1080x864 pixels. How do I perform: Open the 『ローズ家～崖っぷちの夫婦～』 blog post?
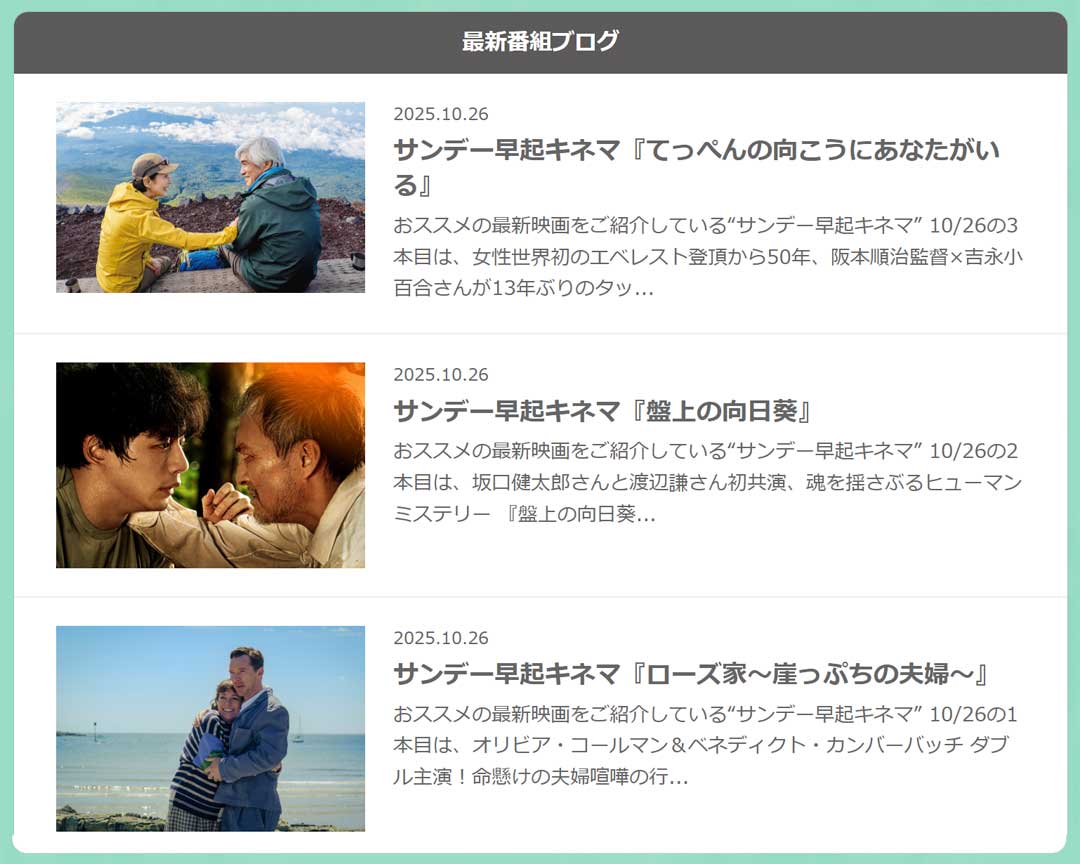tap(690, 674)
